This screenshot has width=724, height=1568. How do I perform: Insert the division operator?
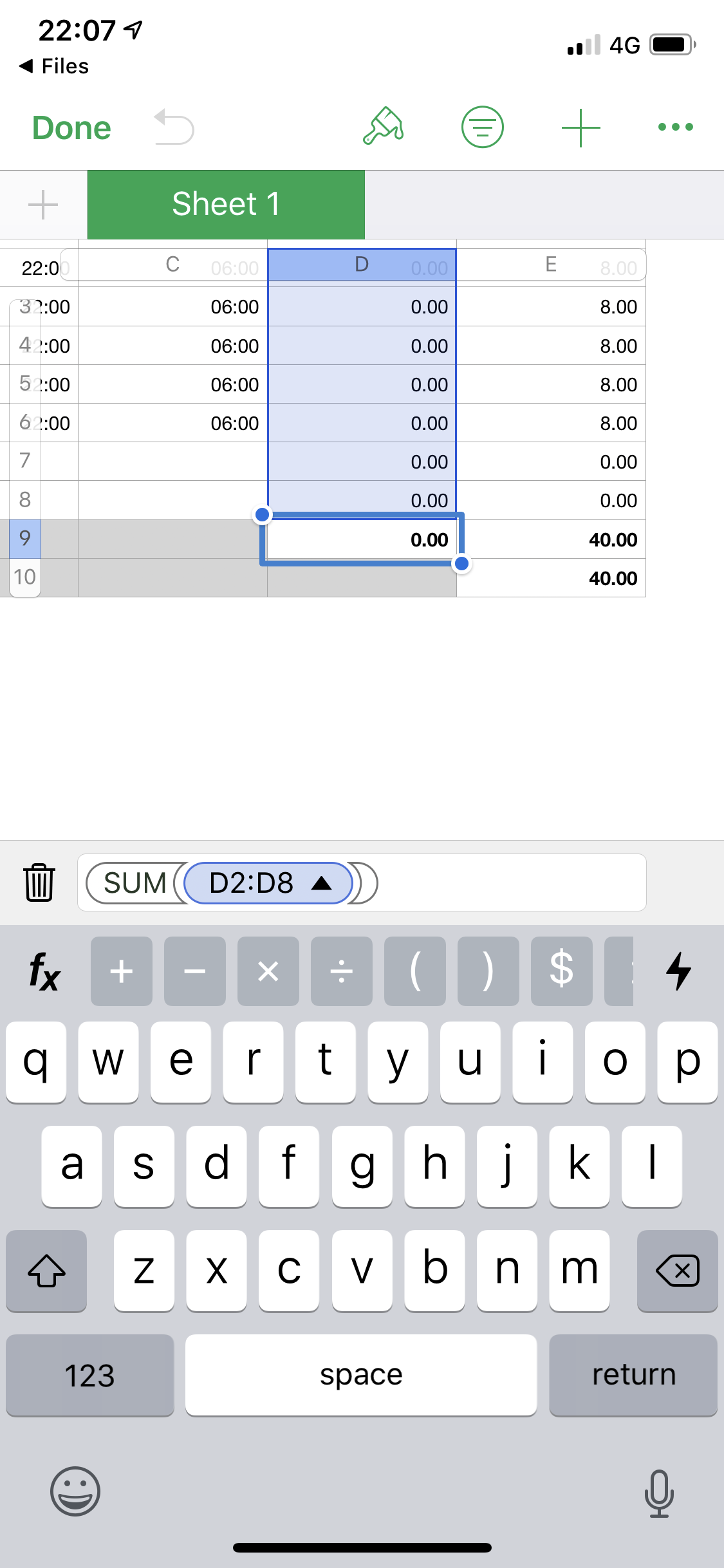[341, 971]
